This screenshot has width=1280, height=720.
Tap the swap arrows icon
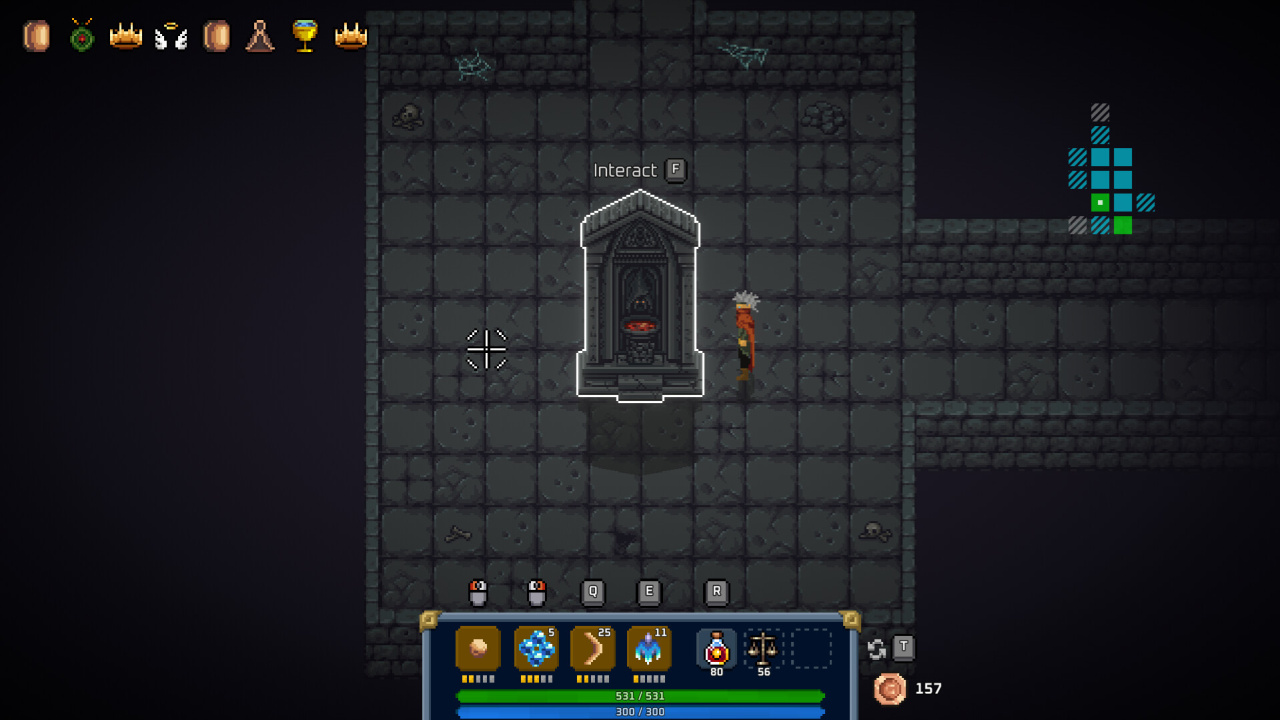(877, 649)
